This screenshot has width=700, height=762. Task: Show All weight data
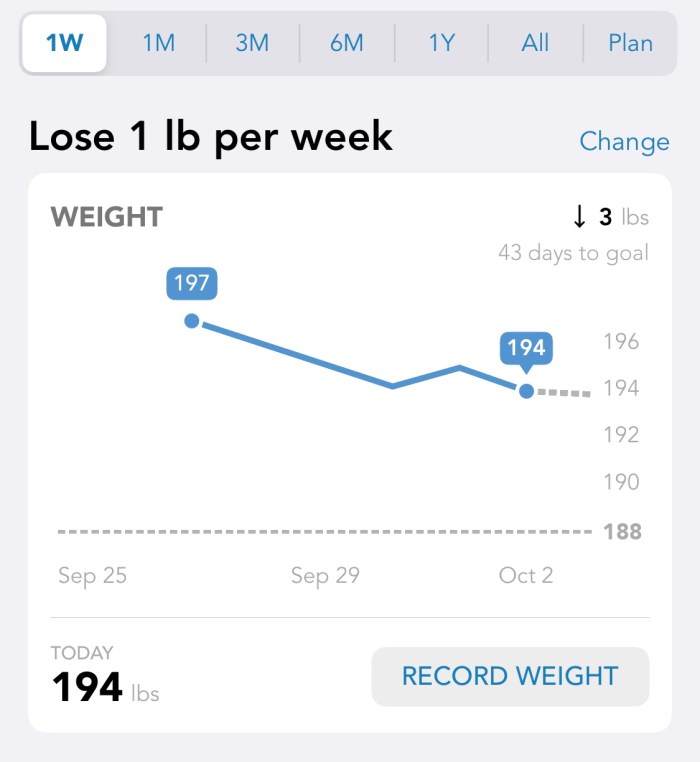point(535,43)
